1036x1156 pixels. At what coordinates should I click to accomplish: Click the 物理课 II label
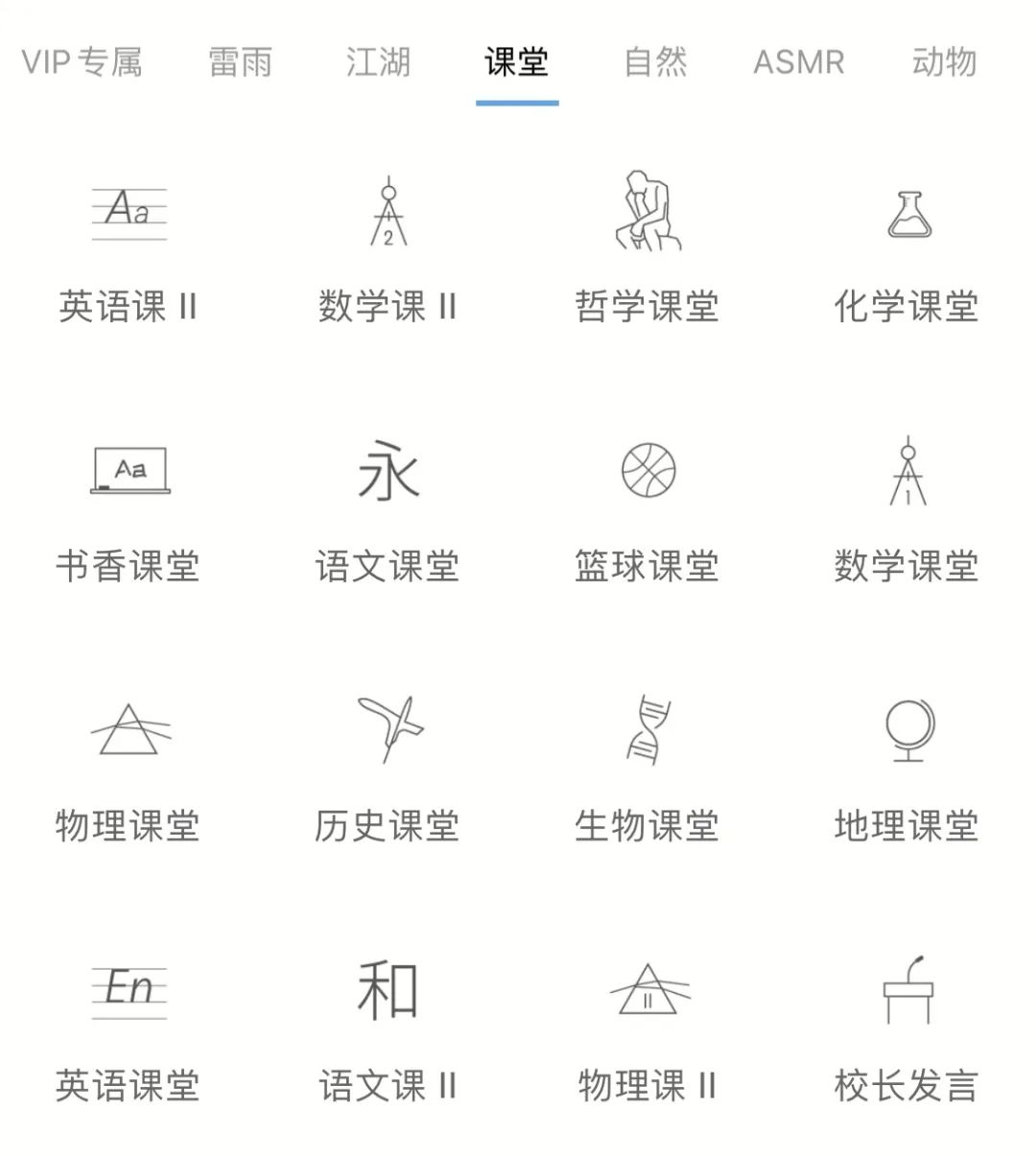pos(647,1085)
